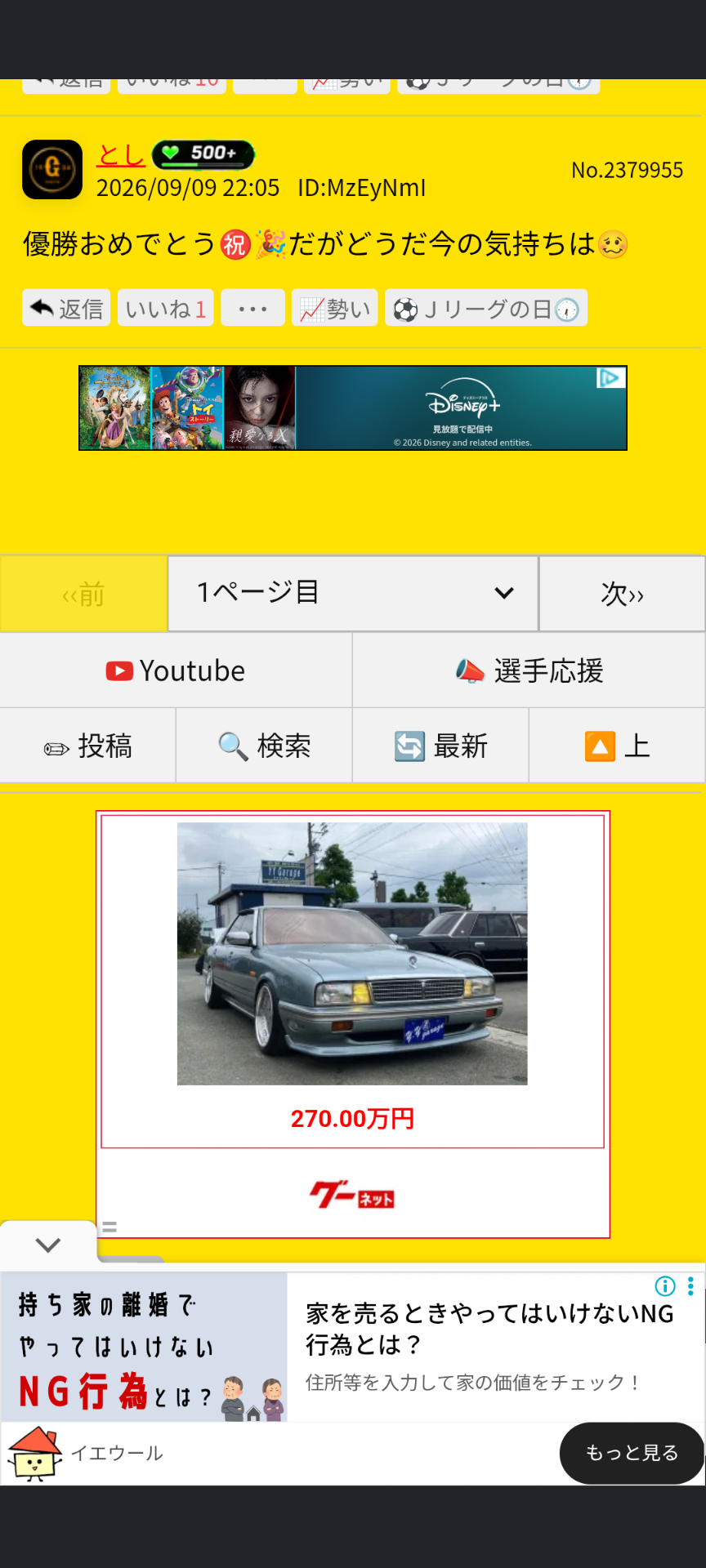The height and width of the screenshot is (1568, 706).
Task: Open the ad info icon
Action: point(665,1287)
